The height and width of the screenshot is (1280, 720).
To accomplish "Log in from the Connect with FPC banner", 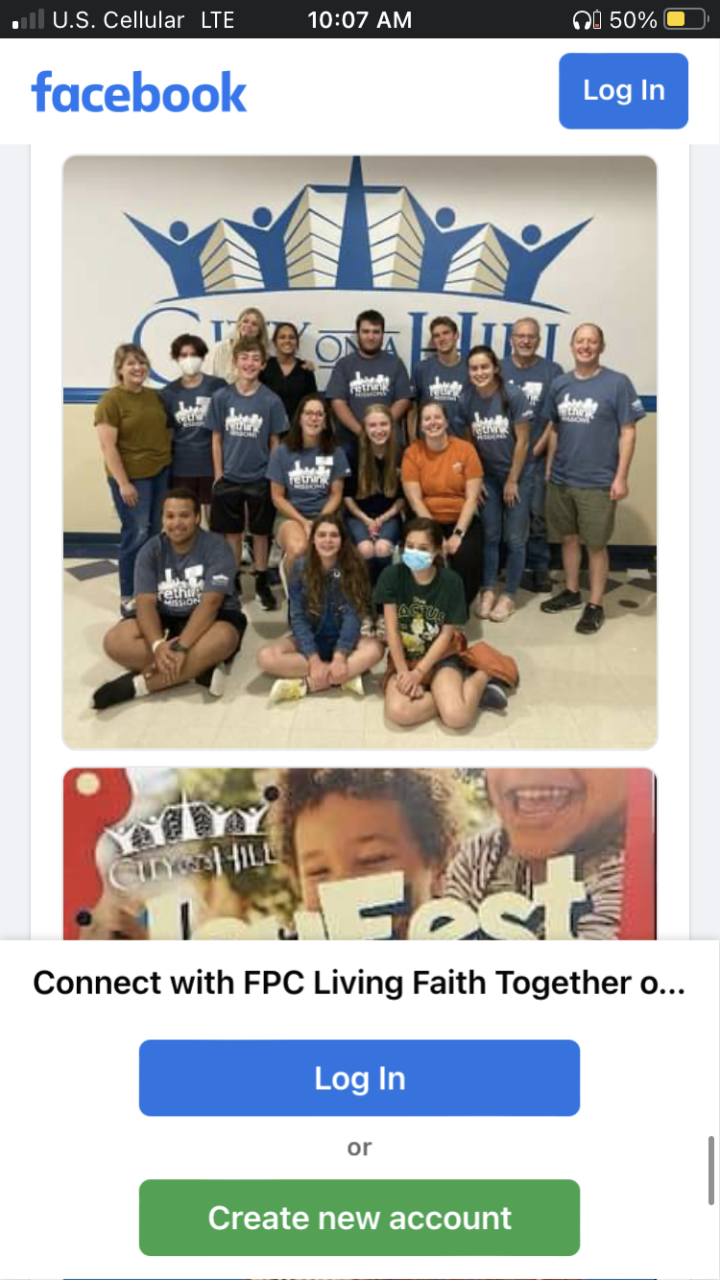I will 359,1078.
